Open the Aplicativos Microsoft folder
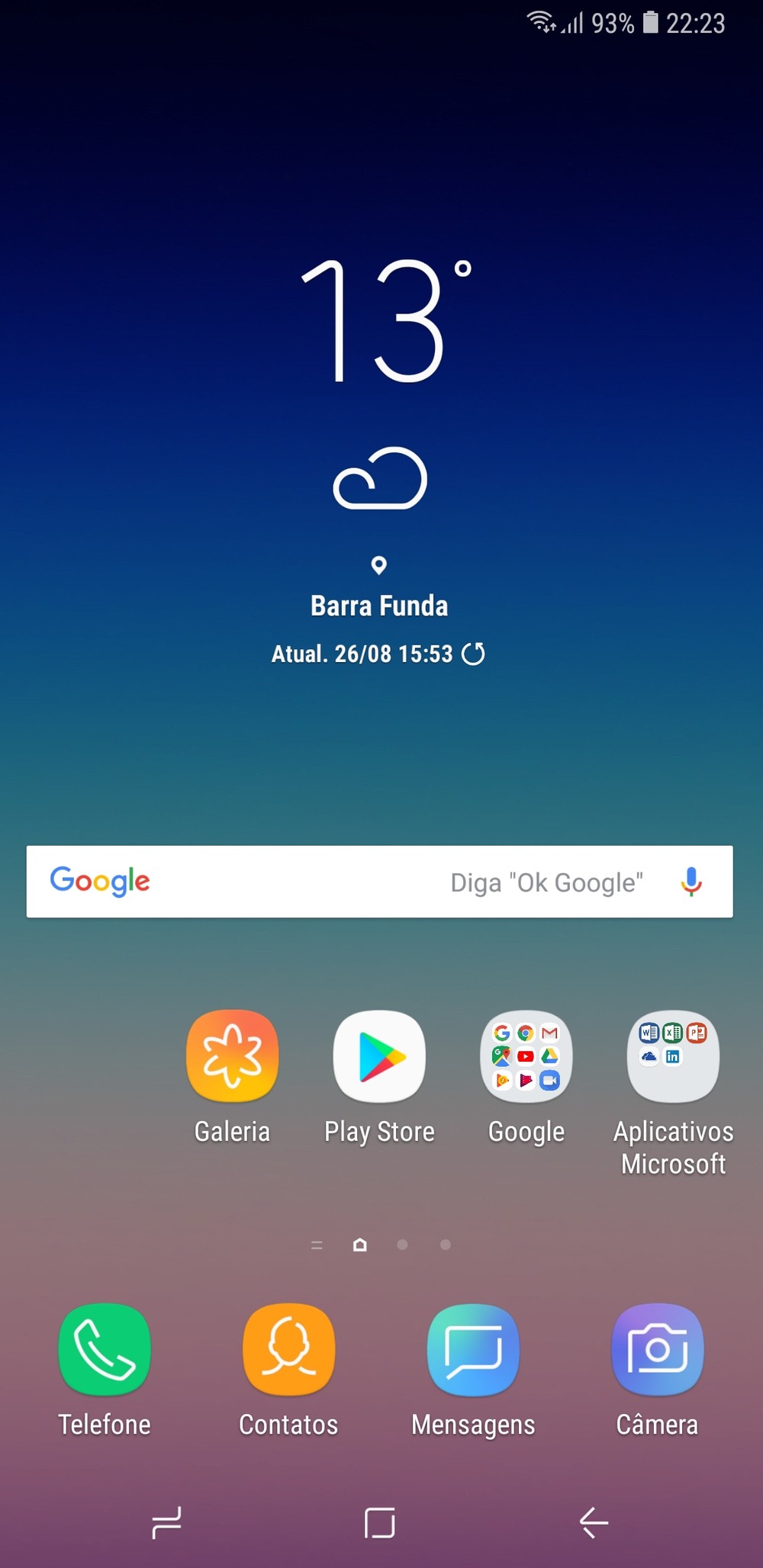The width and height of the screenshot is (763, 1568). tap(672, 1056)
